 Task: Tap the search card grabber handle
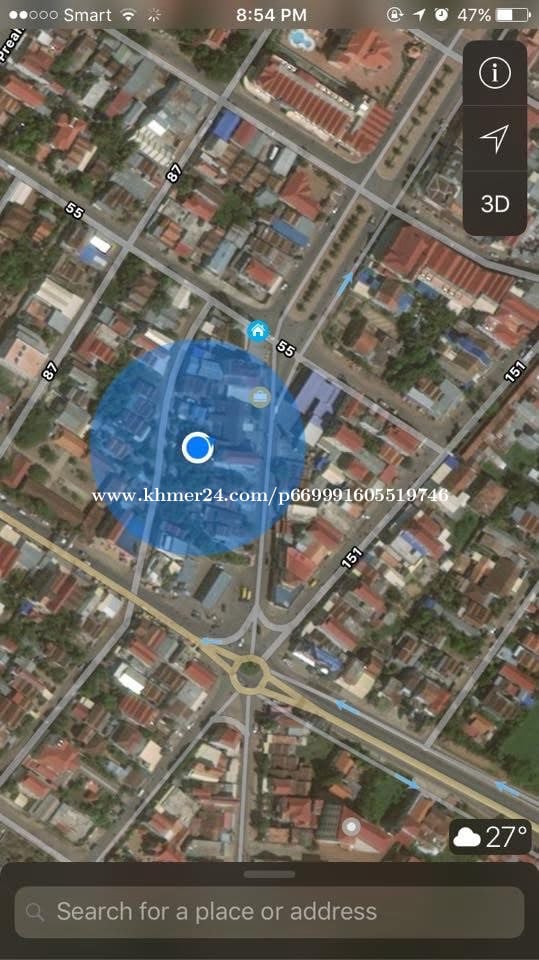click(270, 874)
